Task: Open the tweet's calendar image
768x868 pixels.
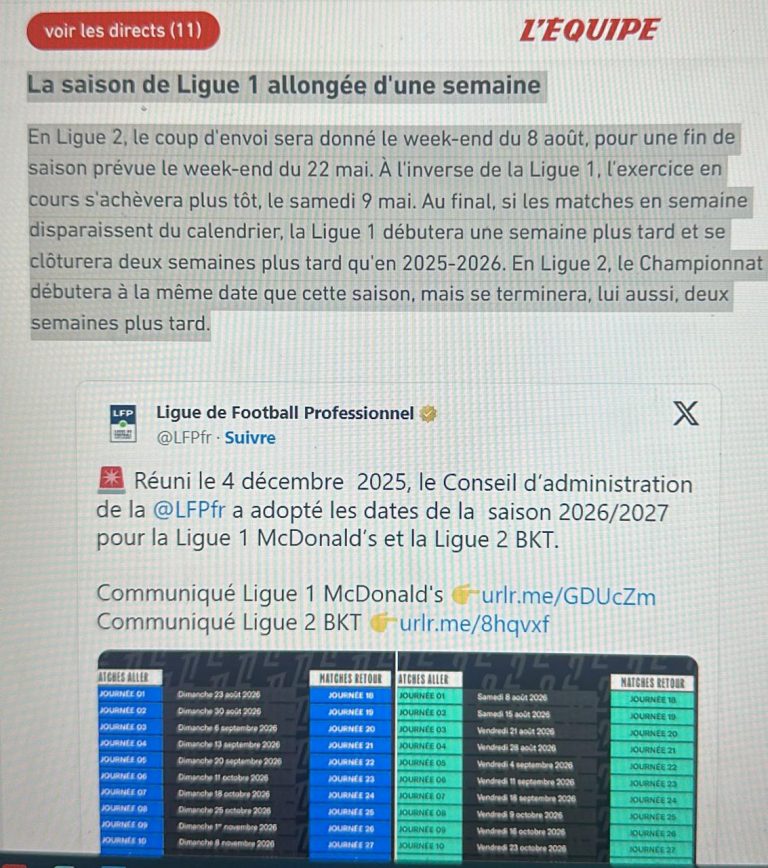Action: point(397,755)
